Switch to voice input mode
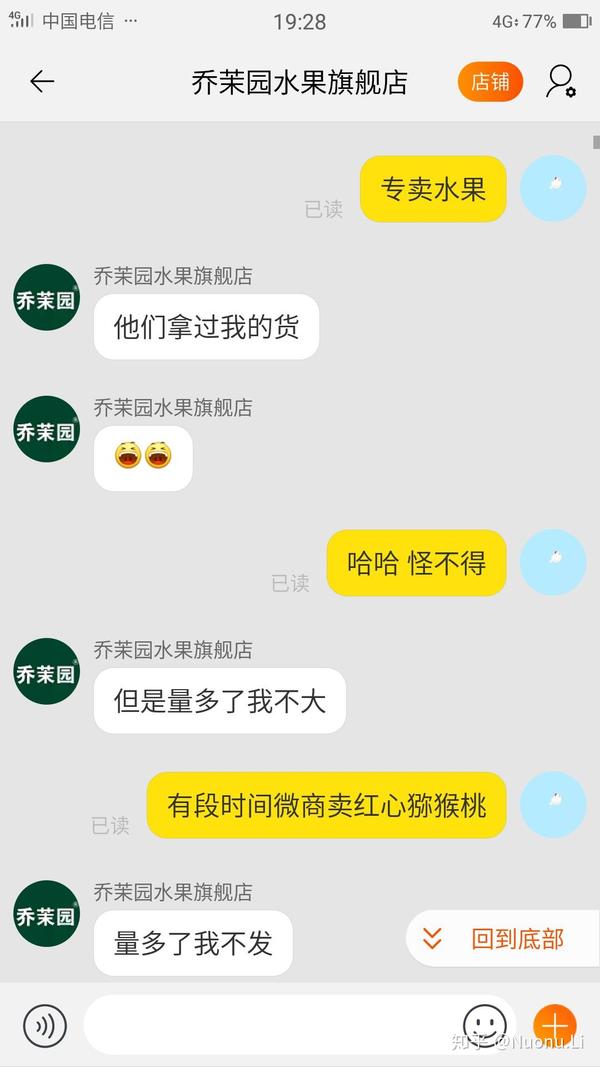 (45, 1026)
